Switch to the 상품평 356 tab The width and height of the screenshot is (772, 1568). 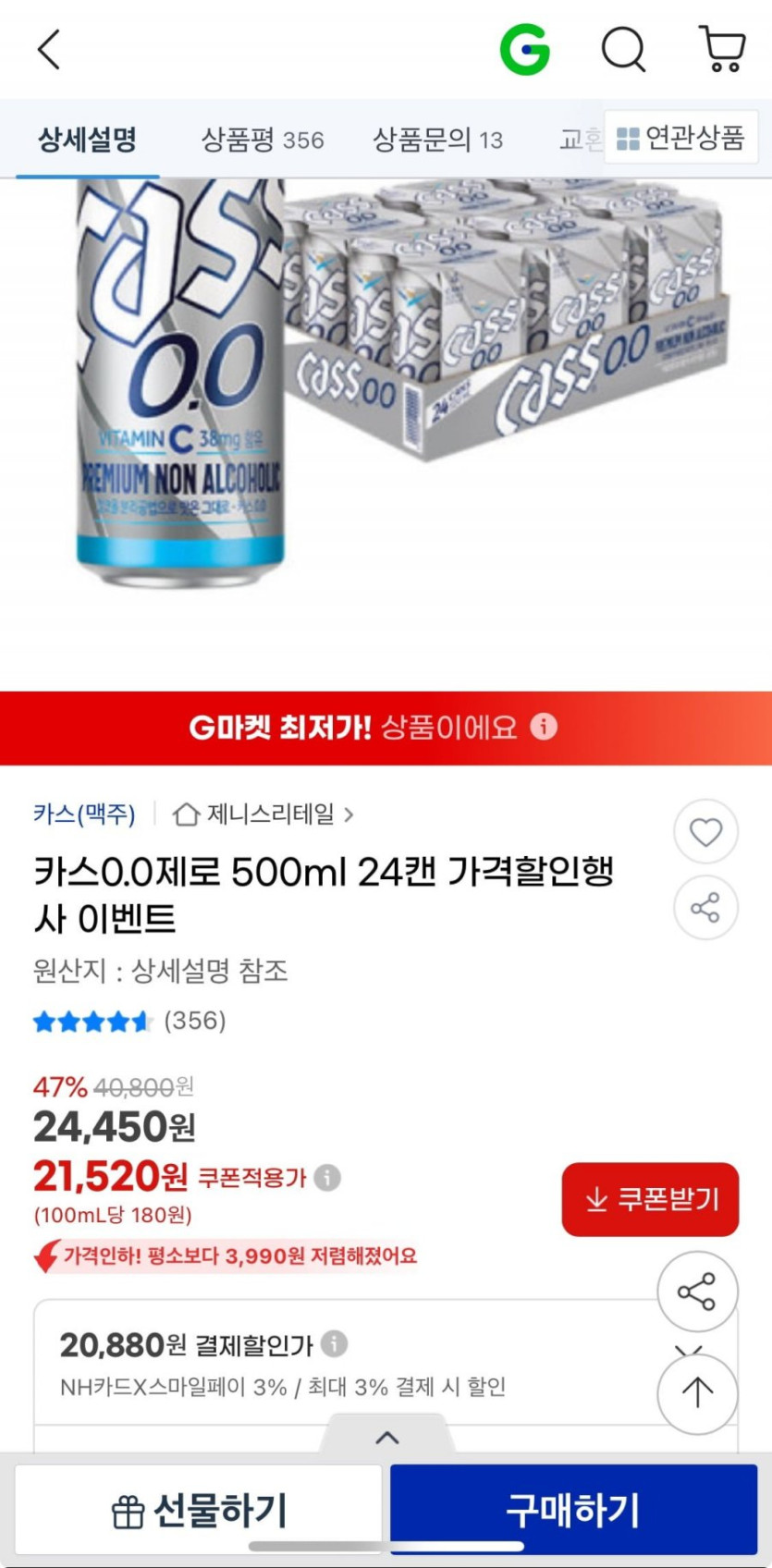(263, 140)
